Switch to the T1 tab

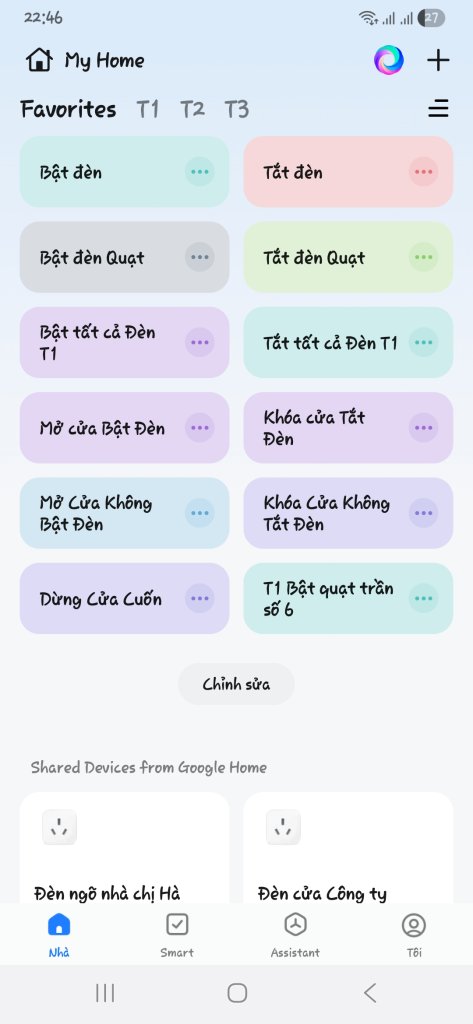pyautogui.click(x=148, y=109)
